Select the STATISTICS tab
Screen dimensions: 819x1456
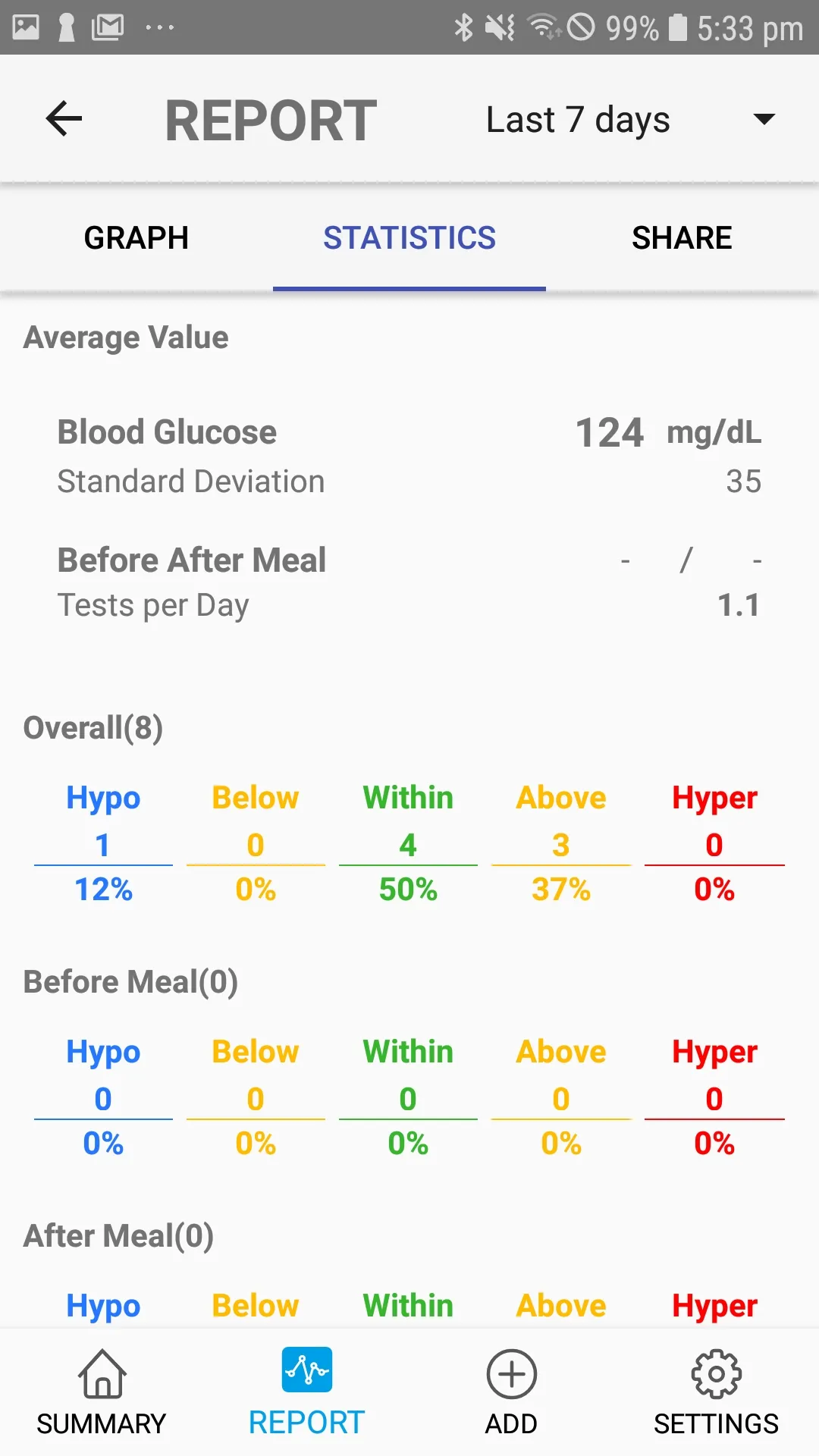(409, 237)
